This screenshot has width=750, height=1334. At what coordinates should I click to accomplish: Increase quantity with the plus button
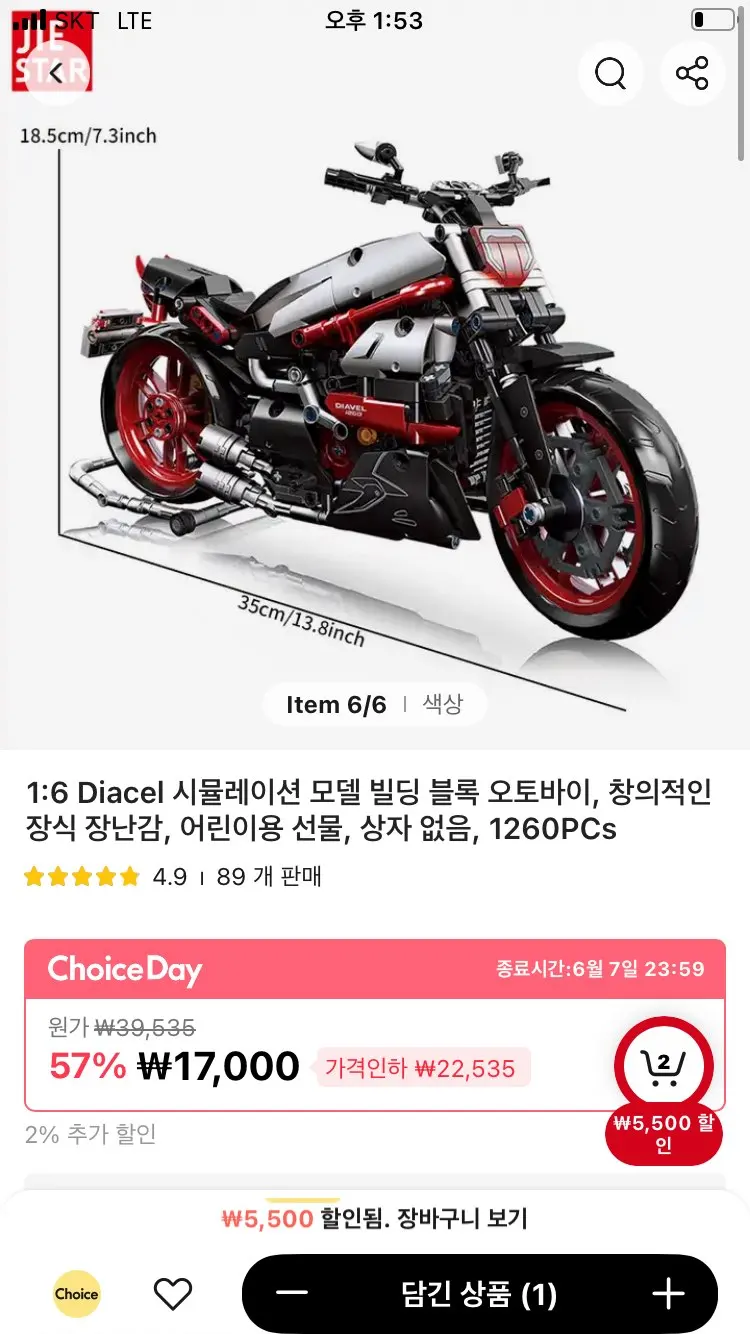668,1294
